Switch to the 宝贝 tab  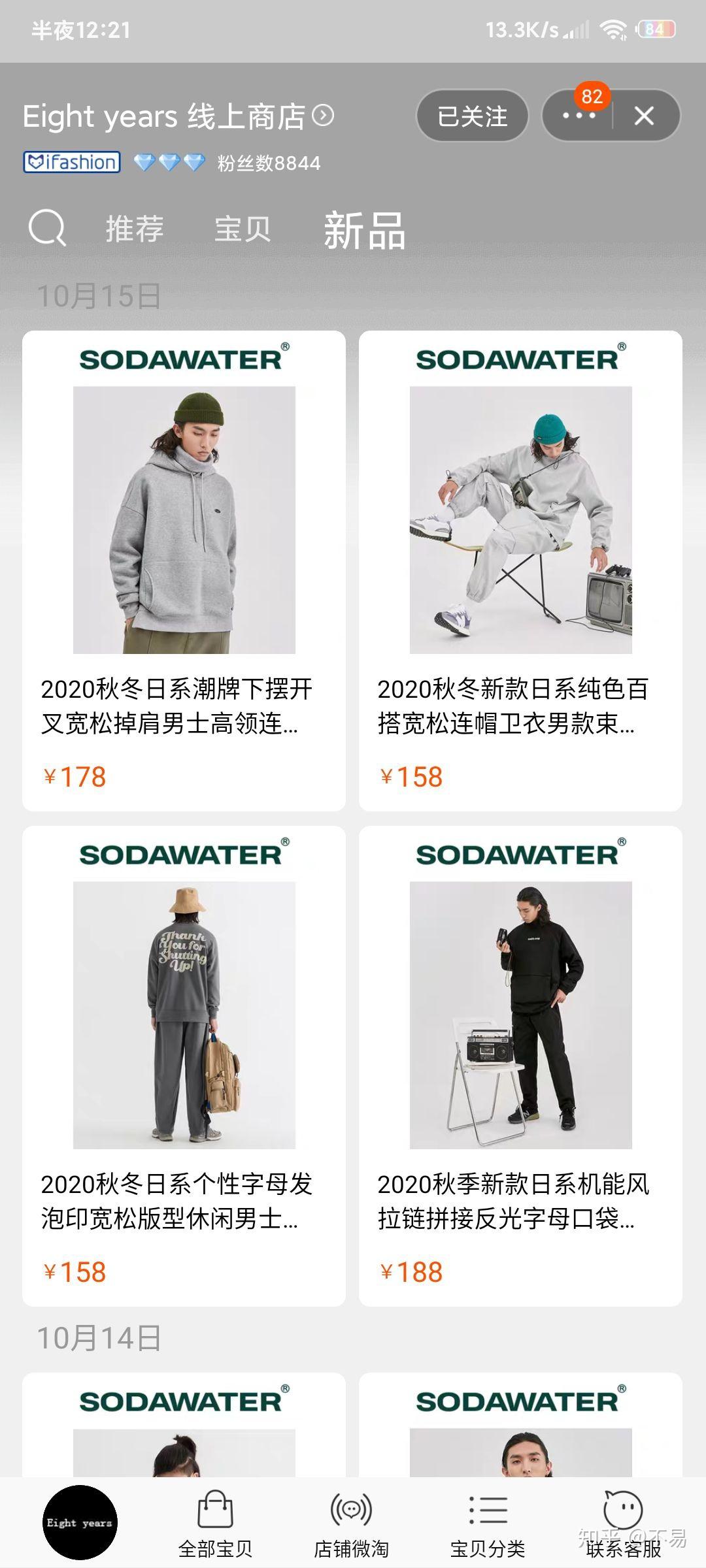[x=243, y=229]
